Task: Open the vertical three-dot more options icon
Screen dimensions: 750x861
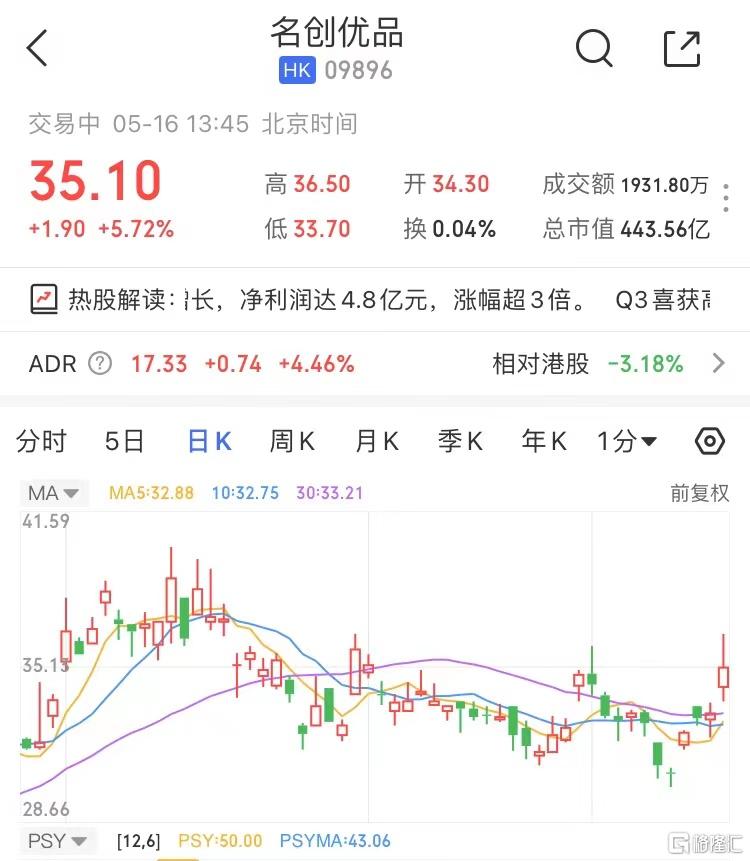Action: 725,198
